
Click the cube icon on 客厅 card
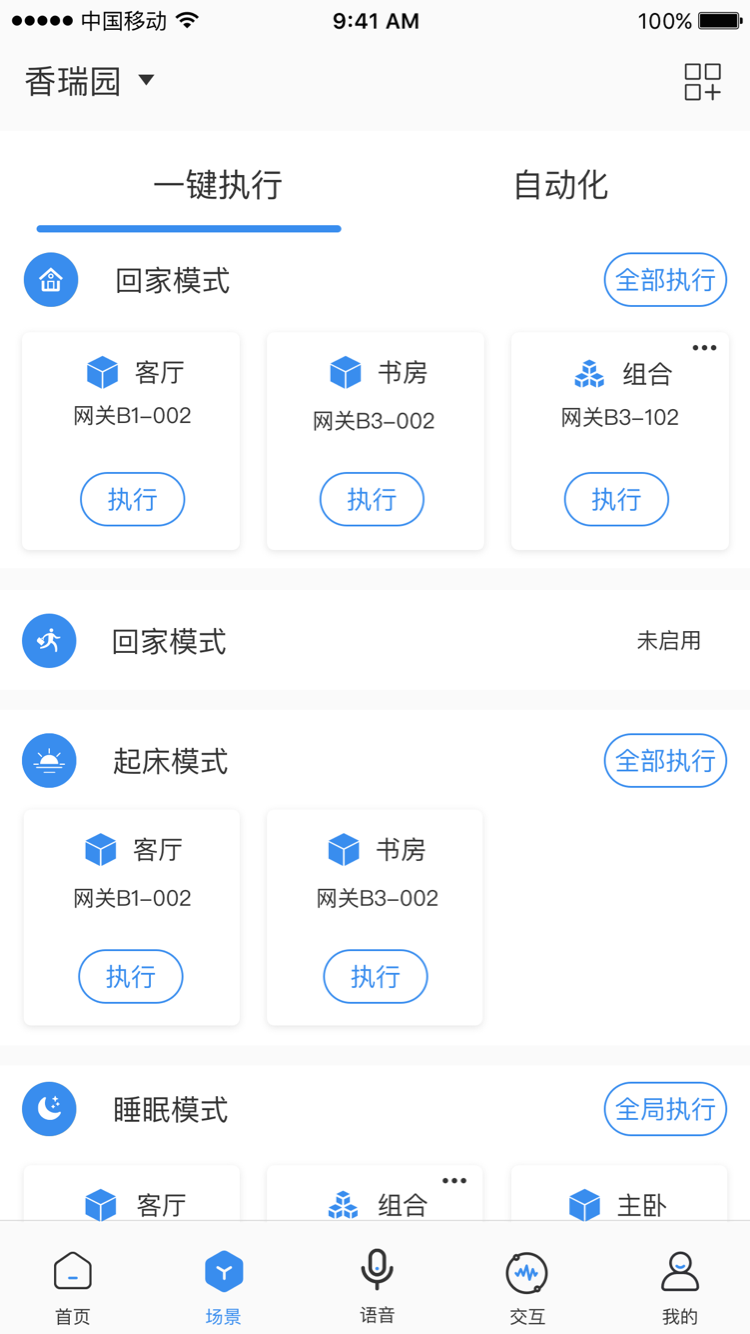[101, 371]
